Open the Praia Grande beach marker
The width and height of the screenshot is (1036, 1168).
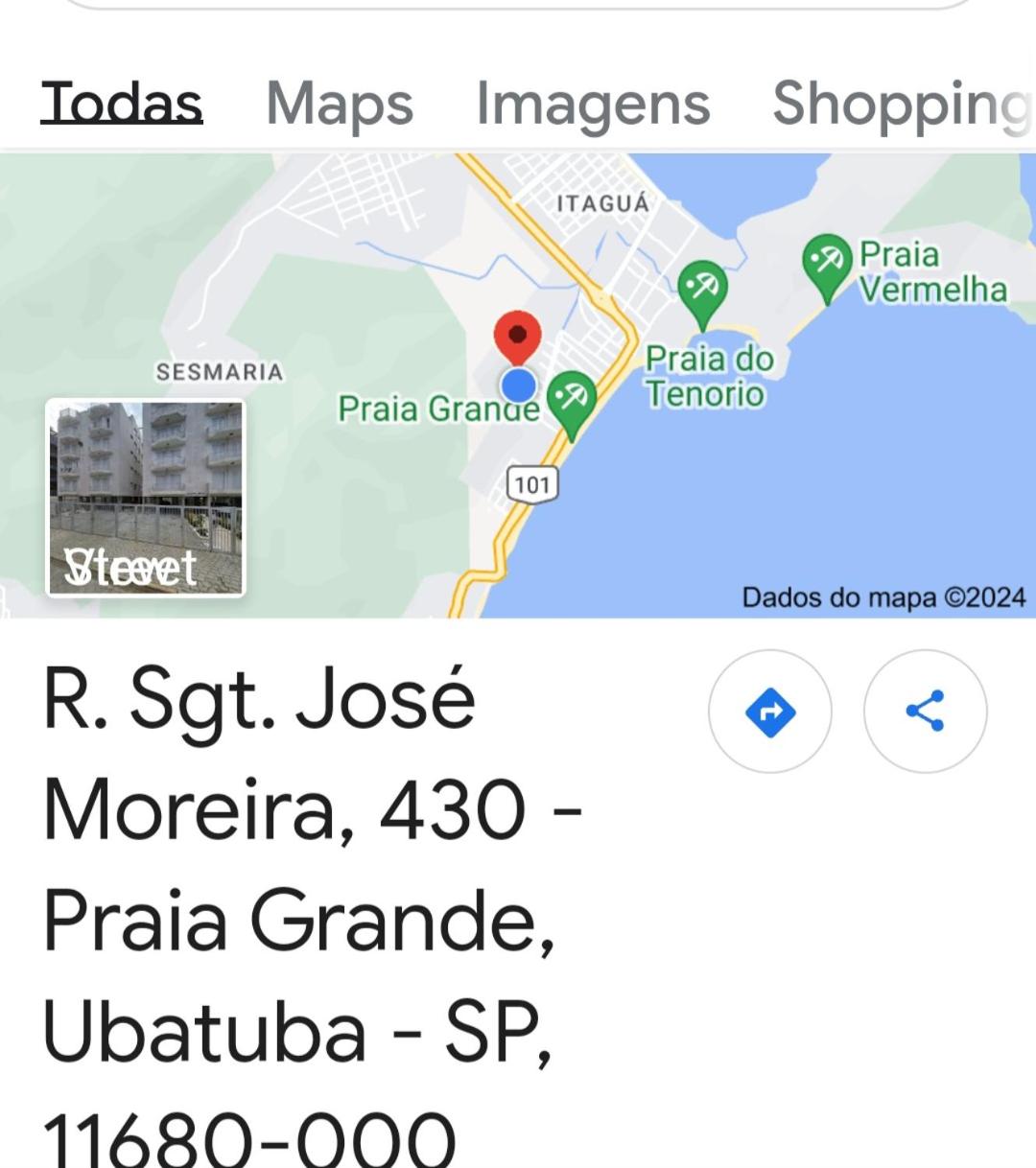[x=572, y=400]
